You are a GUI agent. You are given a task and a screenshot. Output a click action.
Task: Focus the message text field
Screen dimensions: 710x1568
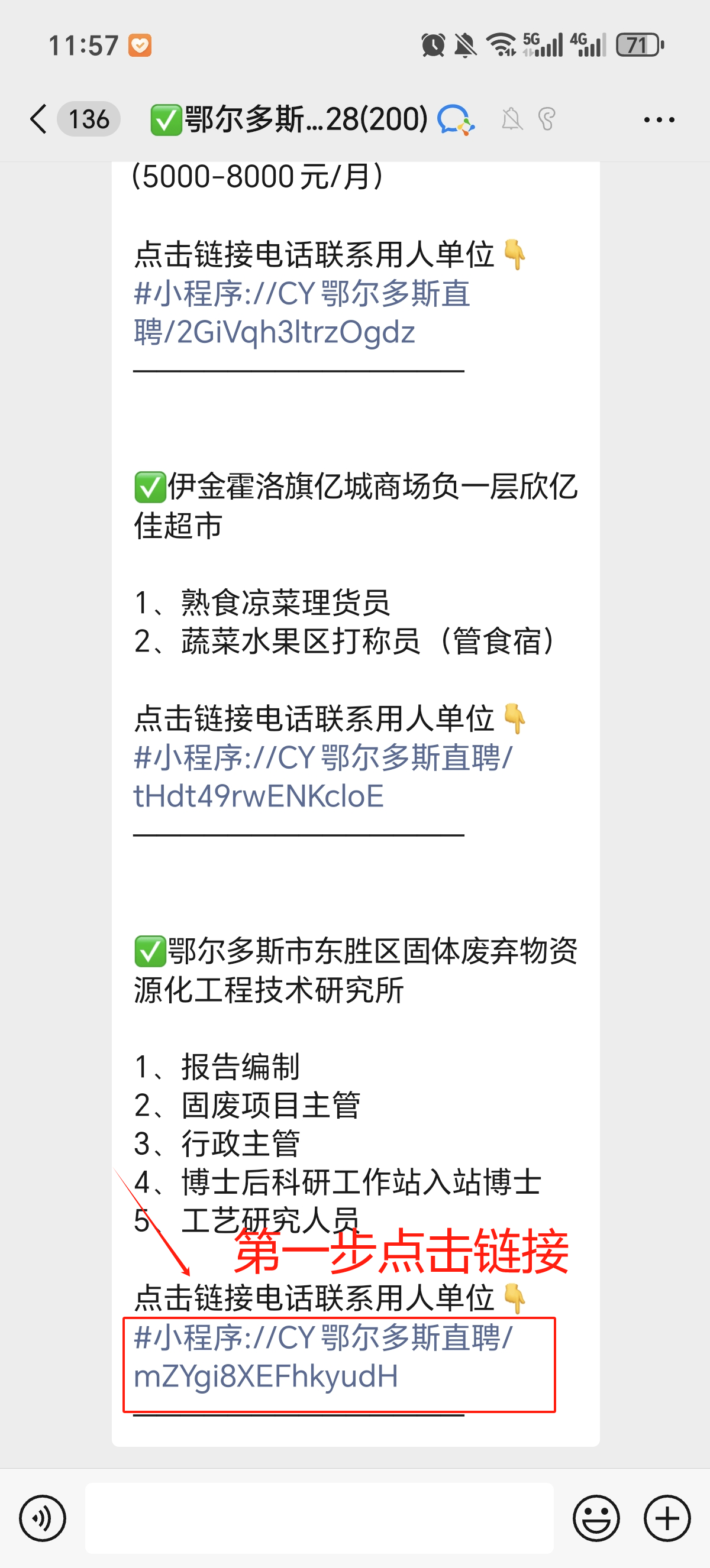(x=319, y=1518)
